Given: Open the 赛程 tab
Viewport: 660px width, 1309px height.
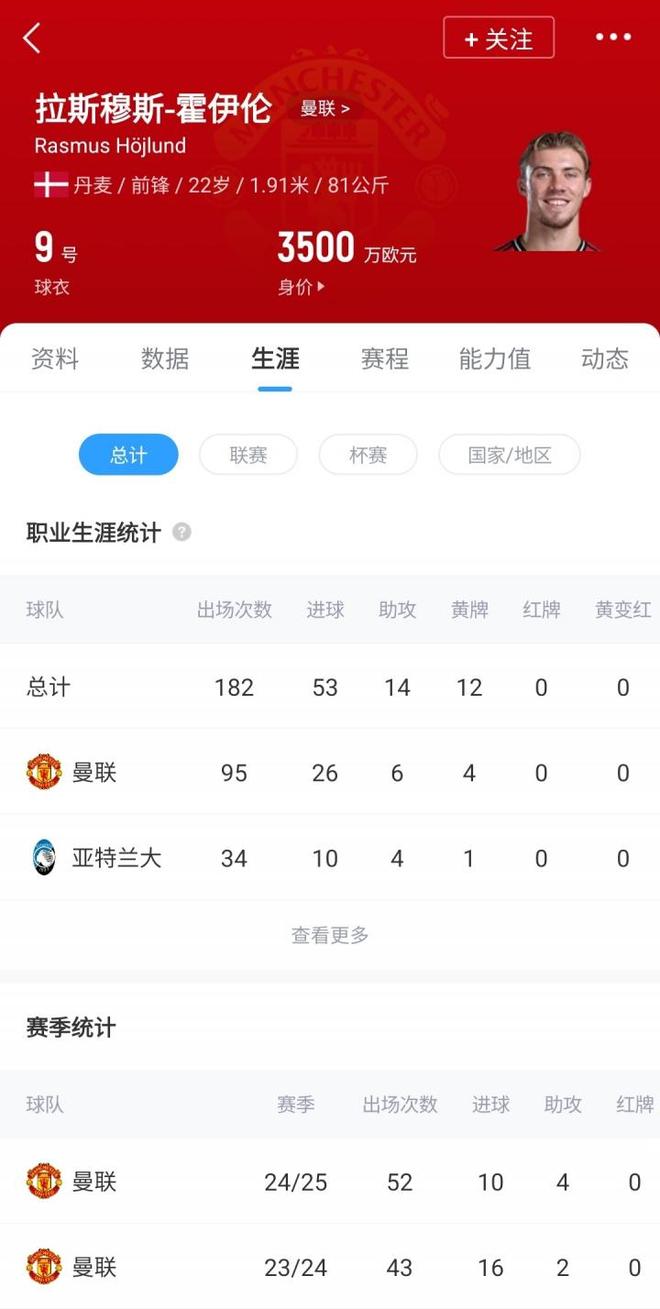Looking at the screenshot, I should 385,358.
